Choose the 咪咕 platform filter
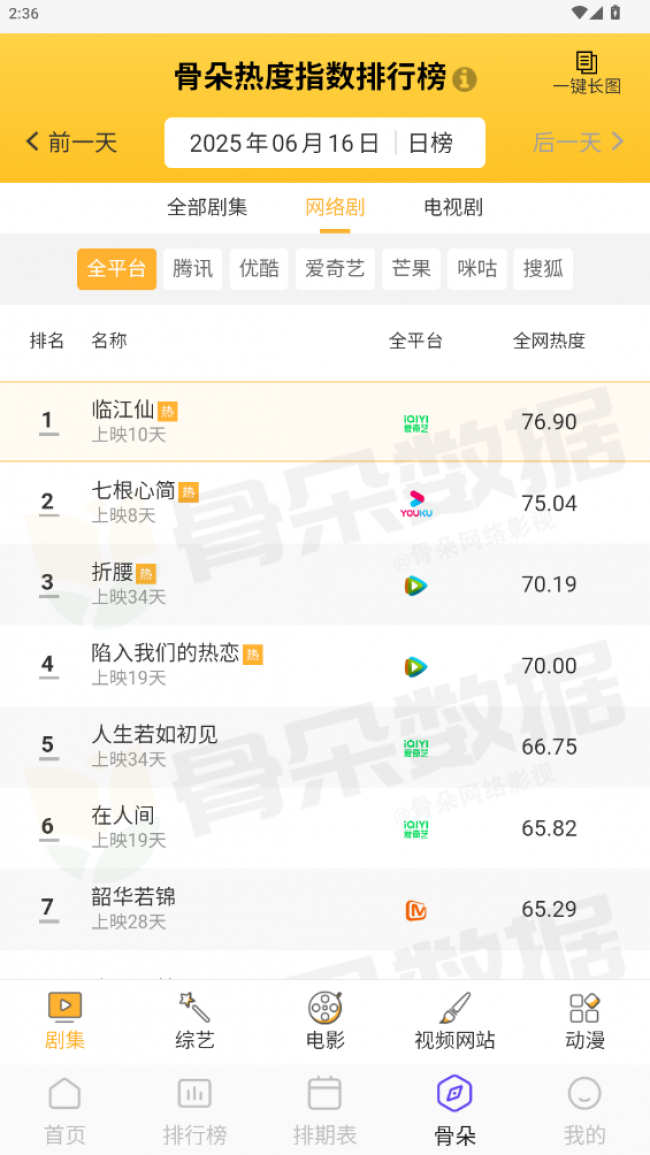This screenshot has height=1155, width=650. click(x=477, y=269)
